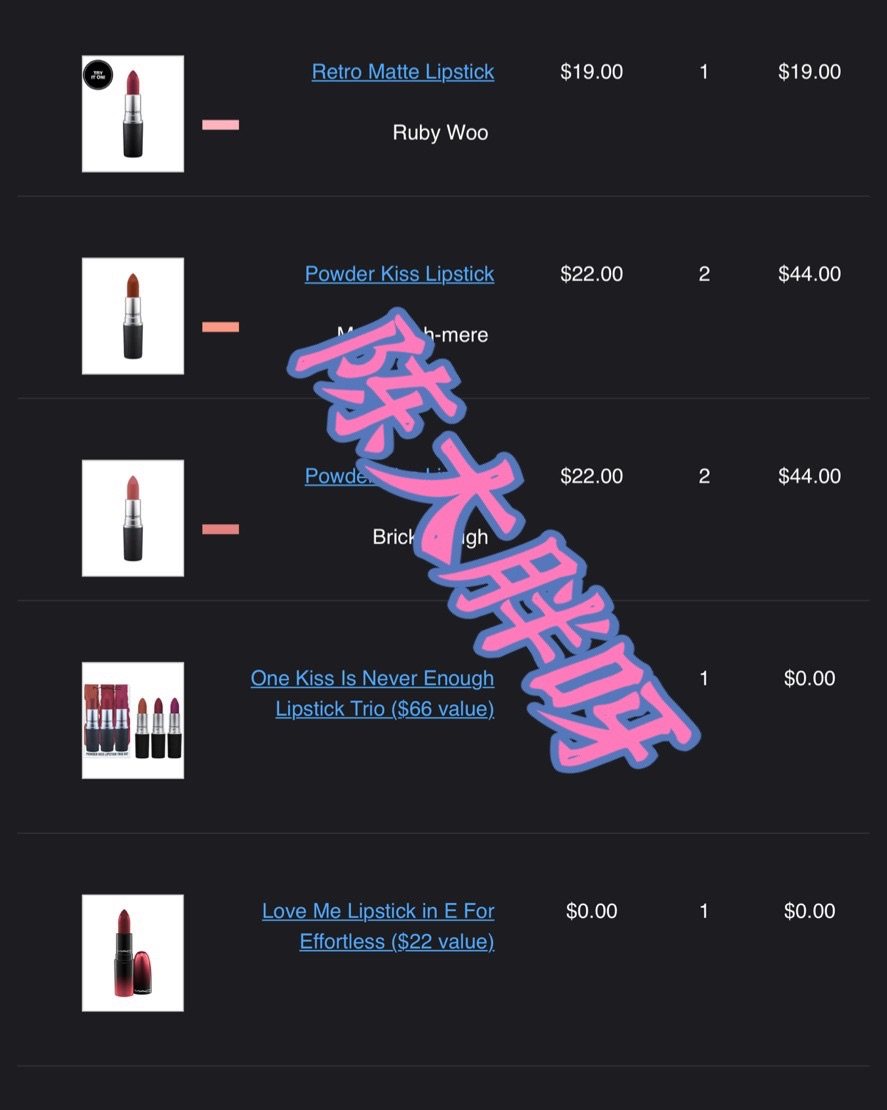Select the Love Me Lipstick product image
The width and height of the screenshot is (887, 1110).
[x=133, y=953]
